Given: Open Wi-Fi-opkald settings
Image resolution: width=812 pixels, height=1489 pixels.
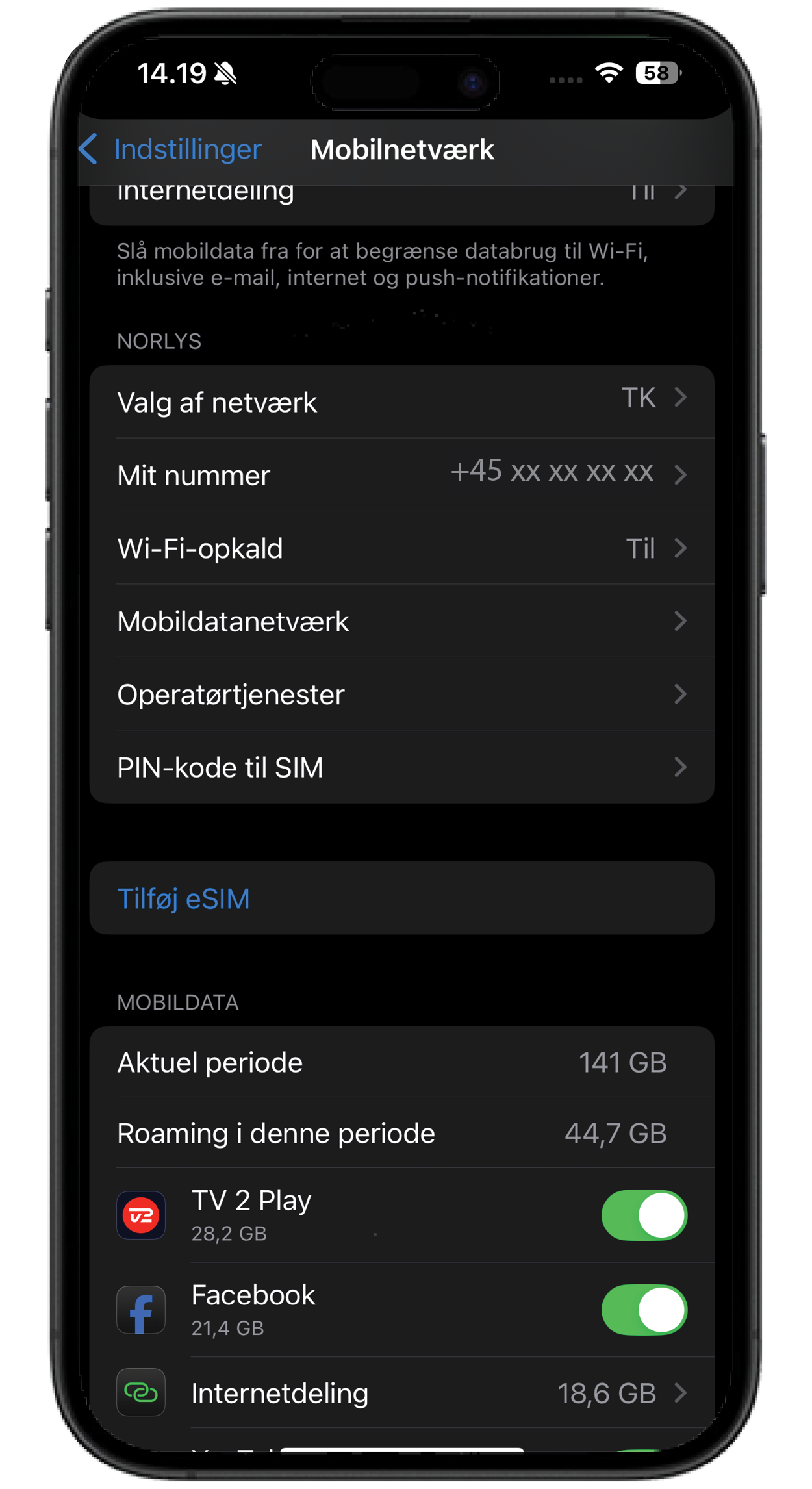Looking at the screenshot, I should [402, 548].
